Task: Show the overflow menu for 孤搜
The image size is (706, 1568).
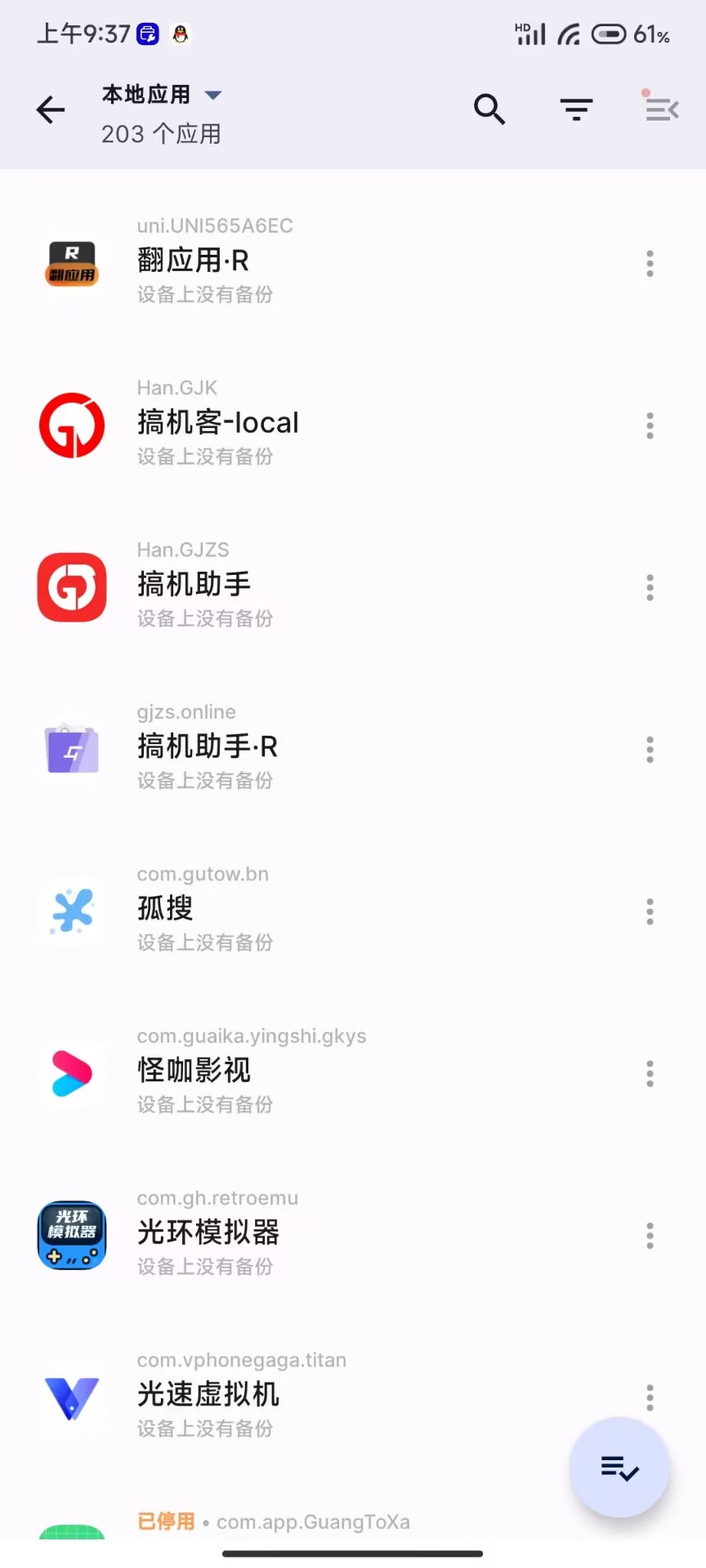Action: [650, 911]
